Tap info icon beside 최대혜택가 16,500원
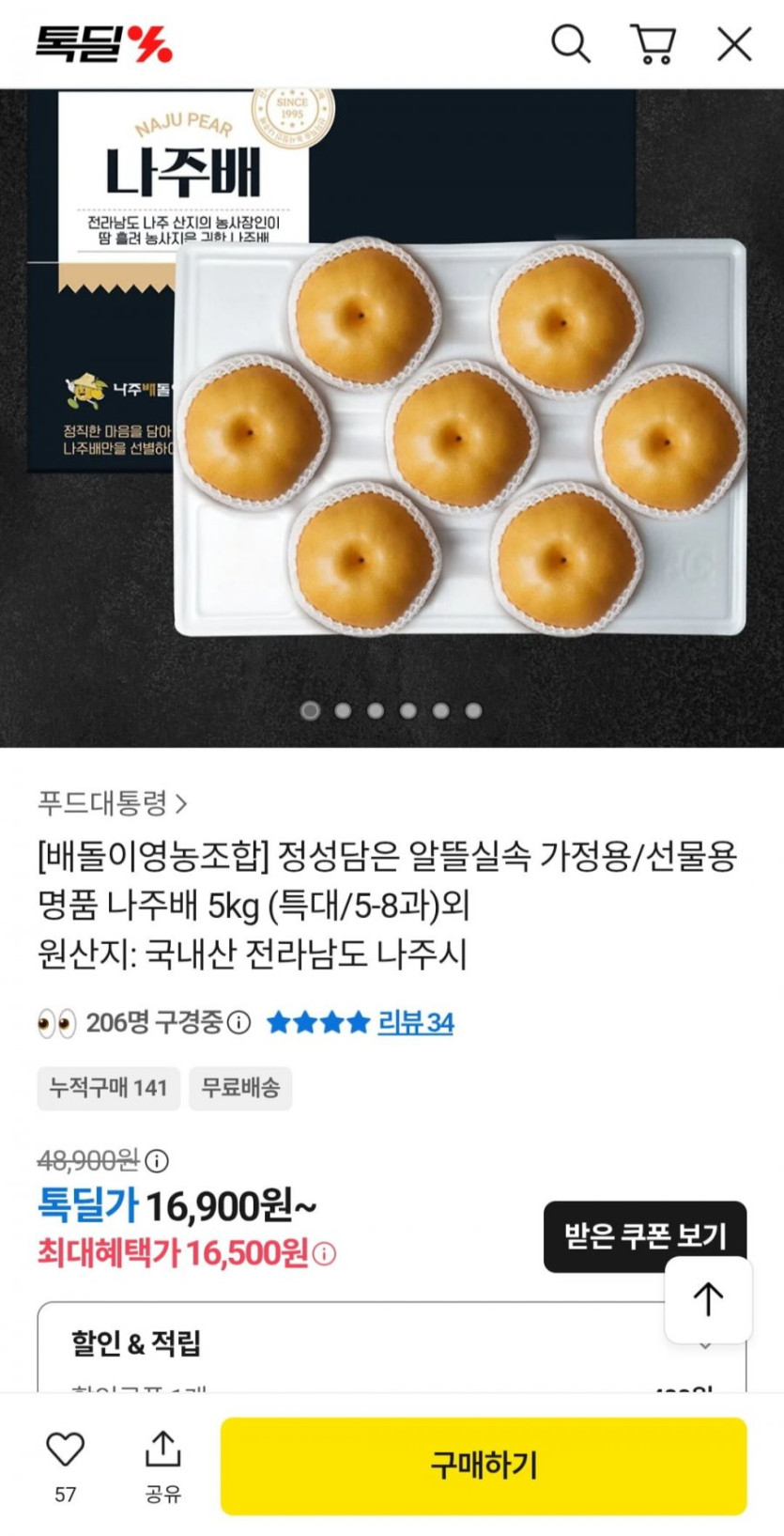The width and height of the screenshot is (784, 1536). pos(324,1253)
